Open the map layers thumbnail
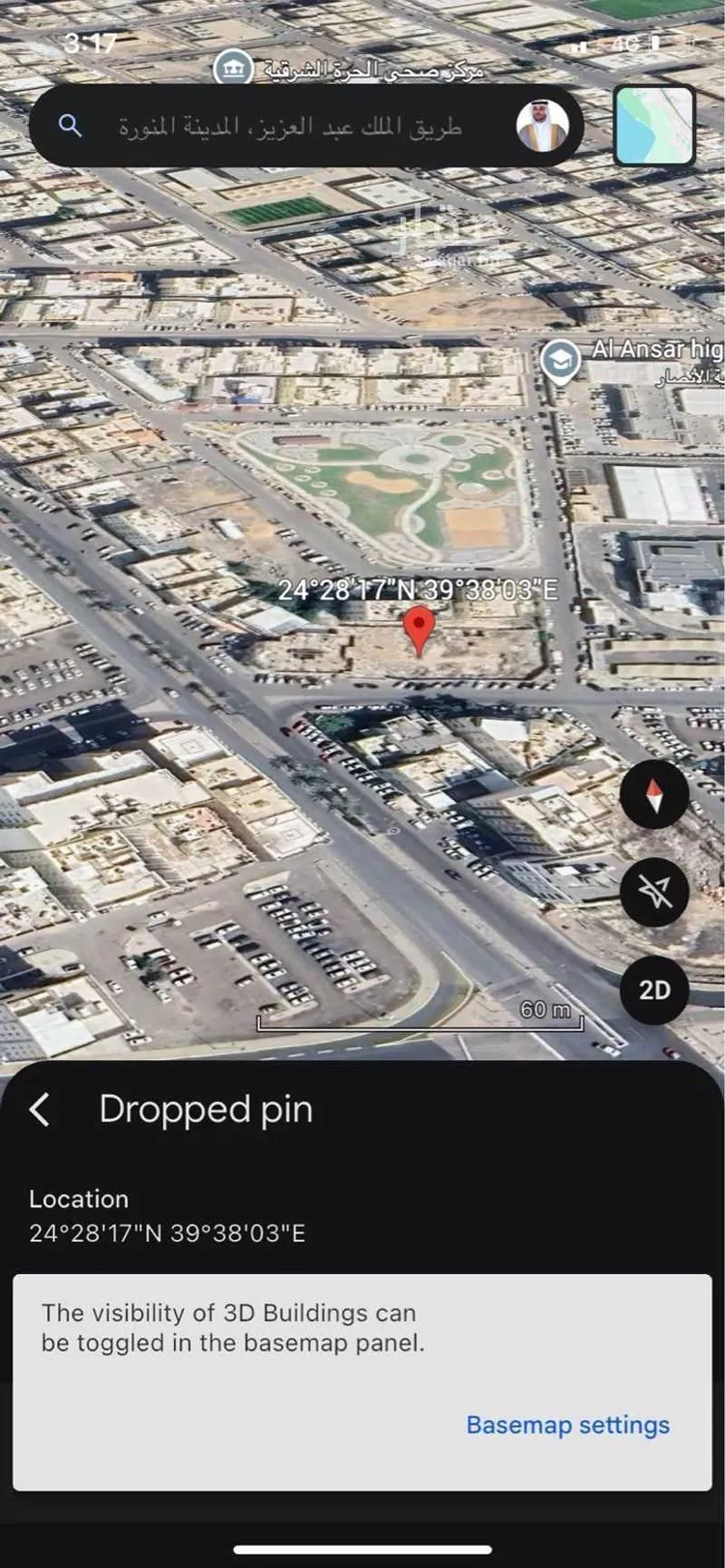This screenshot has width=725, height=1568. [654, 126]
